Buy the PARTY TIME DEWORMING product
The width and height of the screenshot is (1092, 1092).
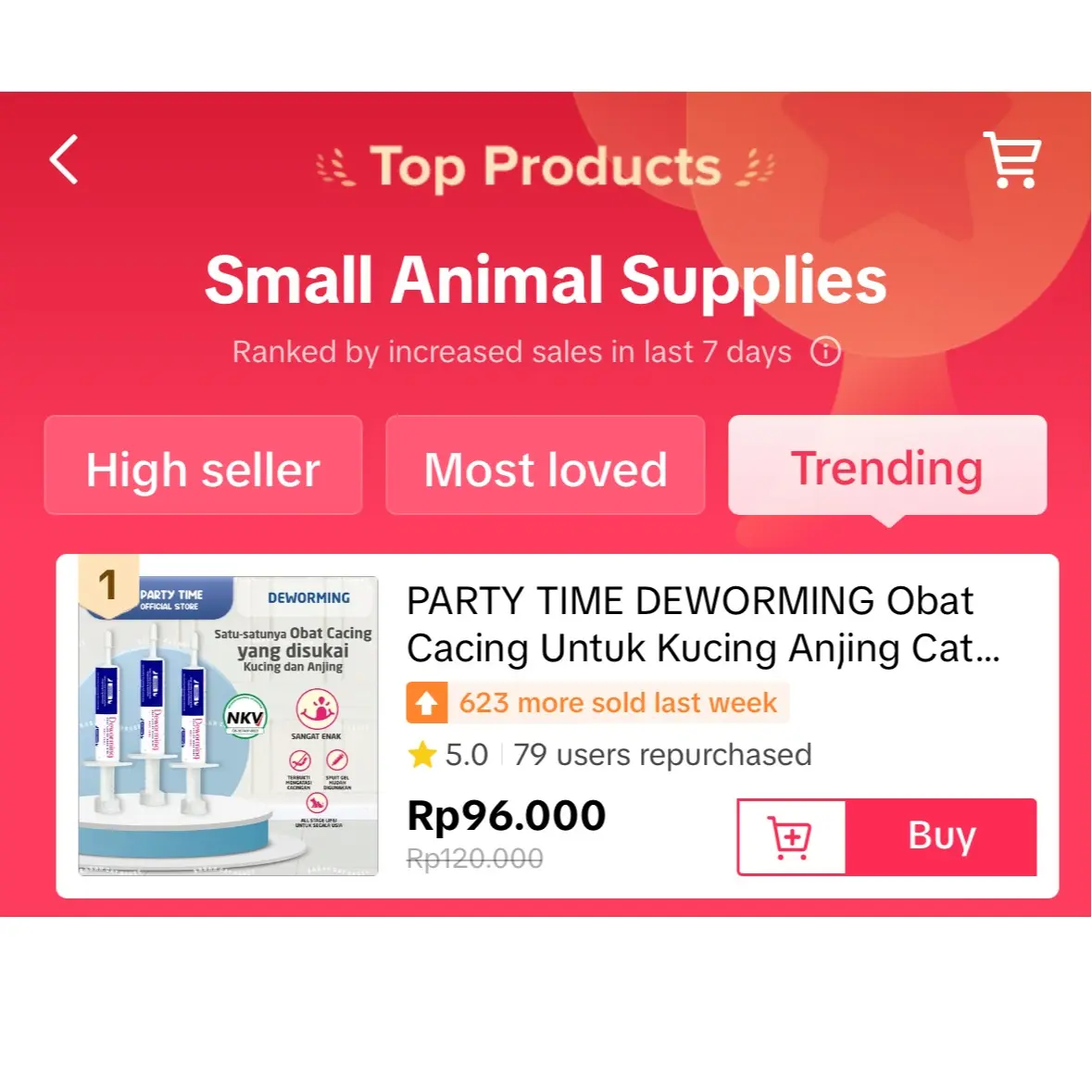coord(940,836)
